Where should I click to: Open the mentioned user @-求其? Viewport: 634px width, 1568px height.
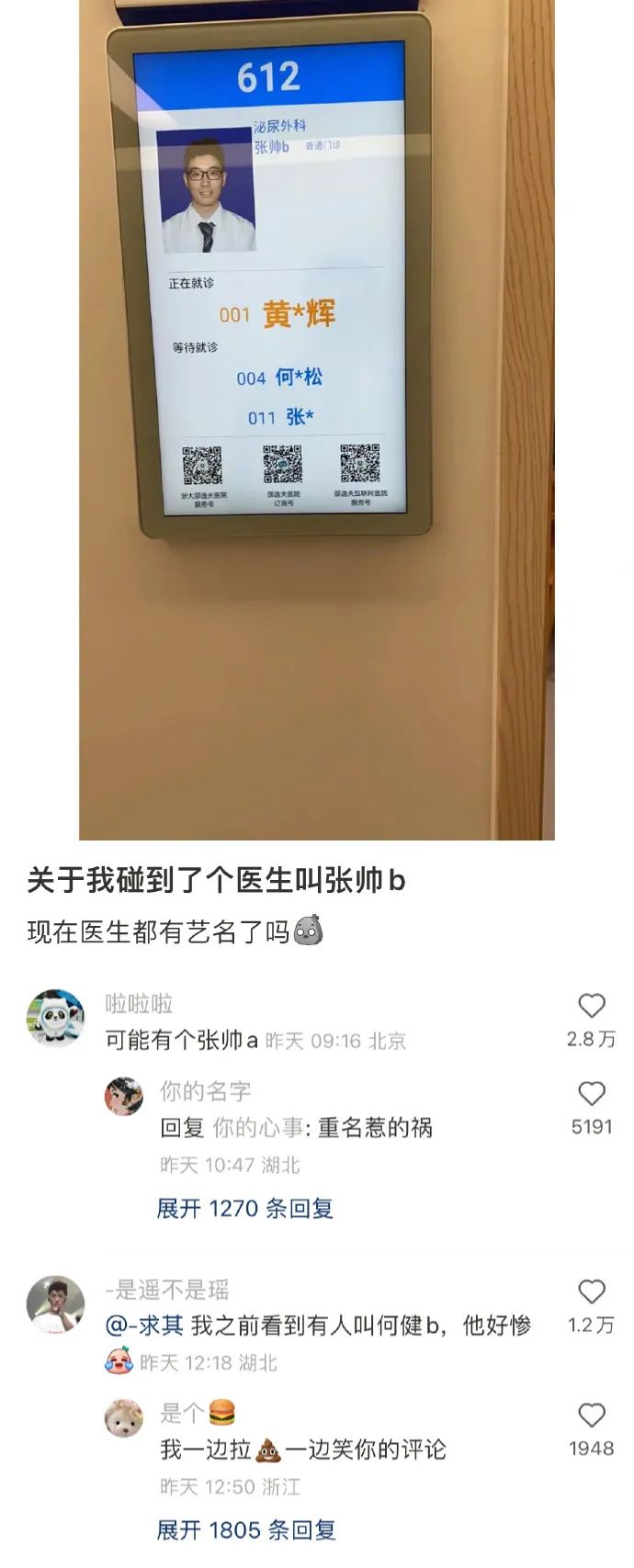[x=145, y=1325]
